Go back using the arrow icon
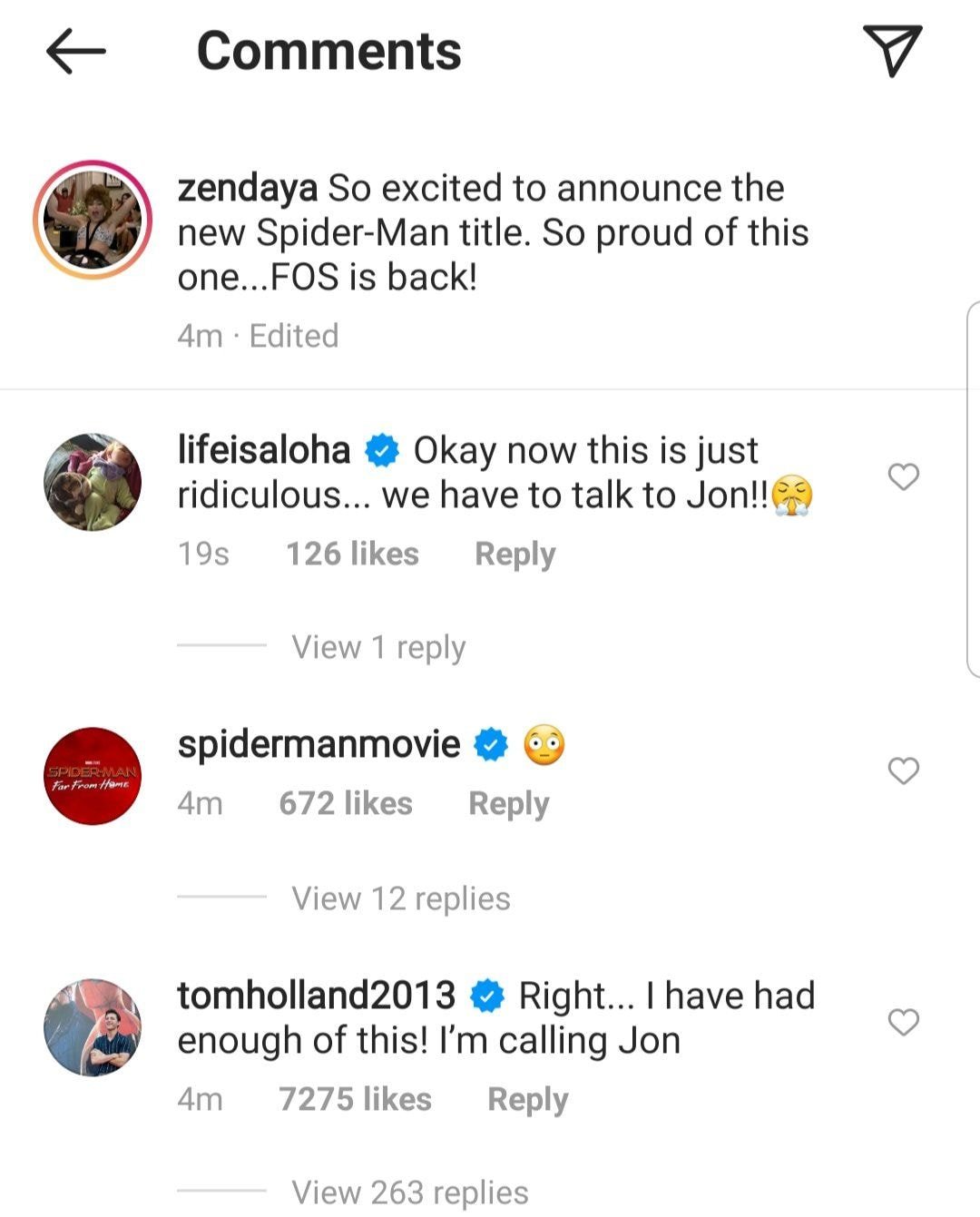This screenshot has height=1217, width=980. (76, 51)
